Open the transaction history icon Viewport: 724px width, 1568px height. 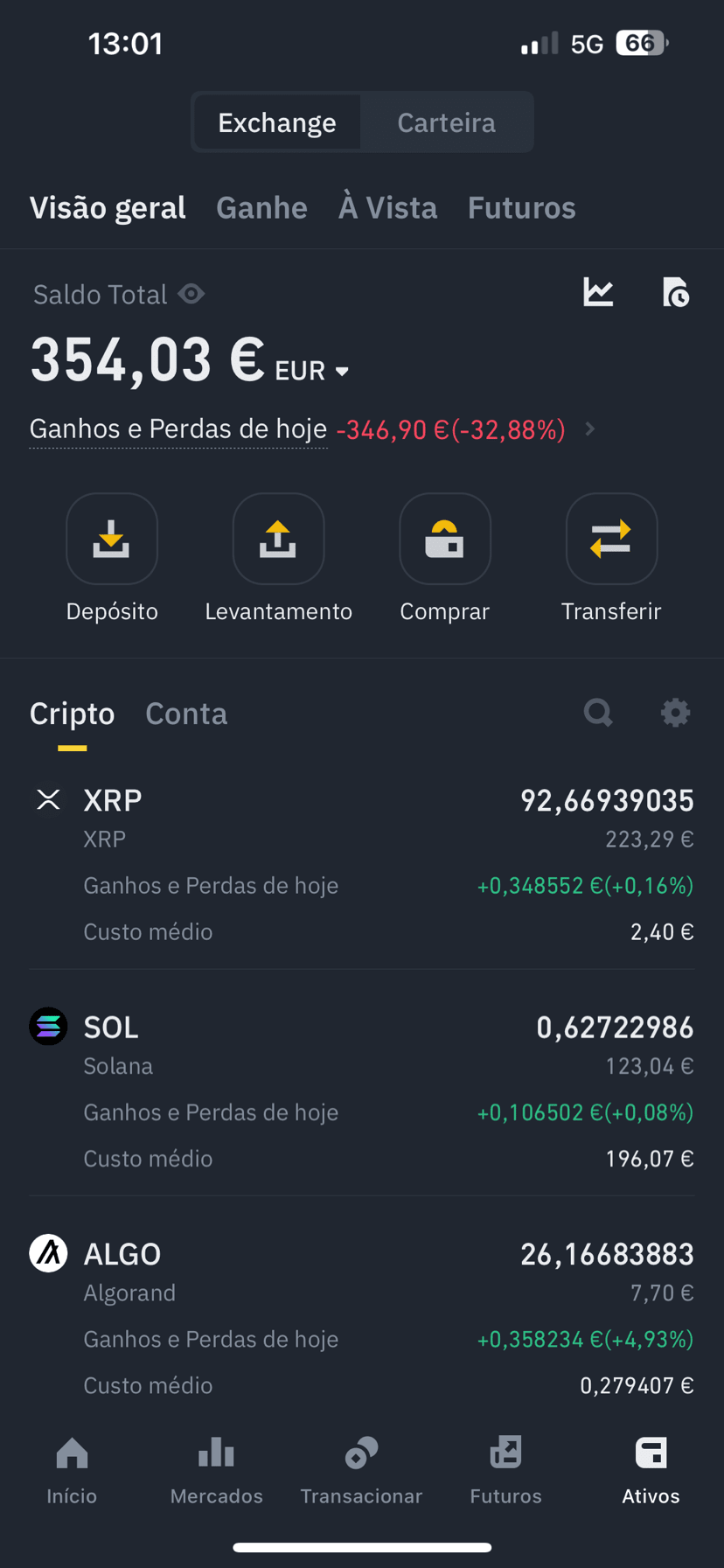[675, 292]
